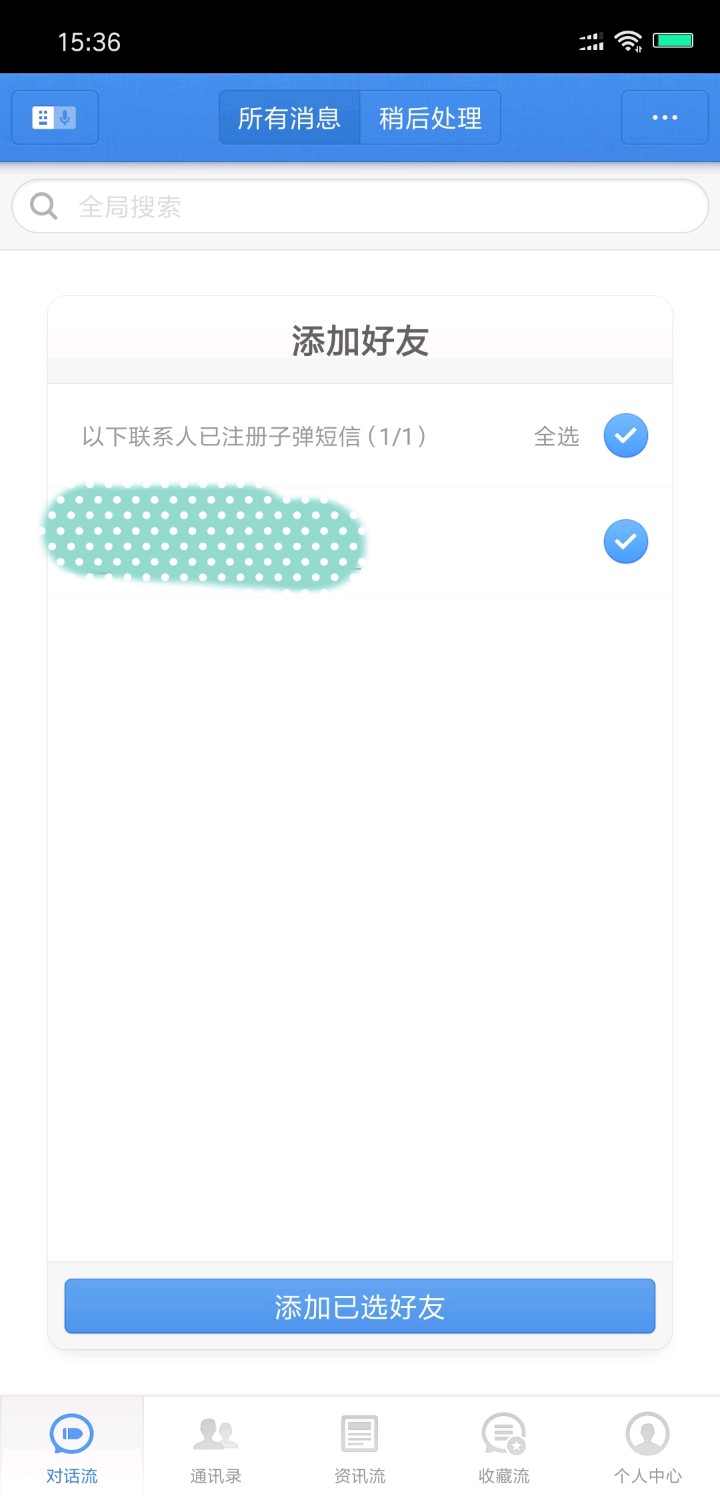This screenshot has height=1496, width=720.
Task: Toggle the 全选 select-all checkbox
Action: [625, 436]
